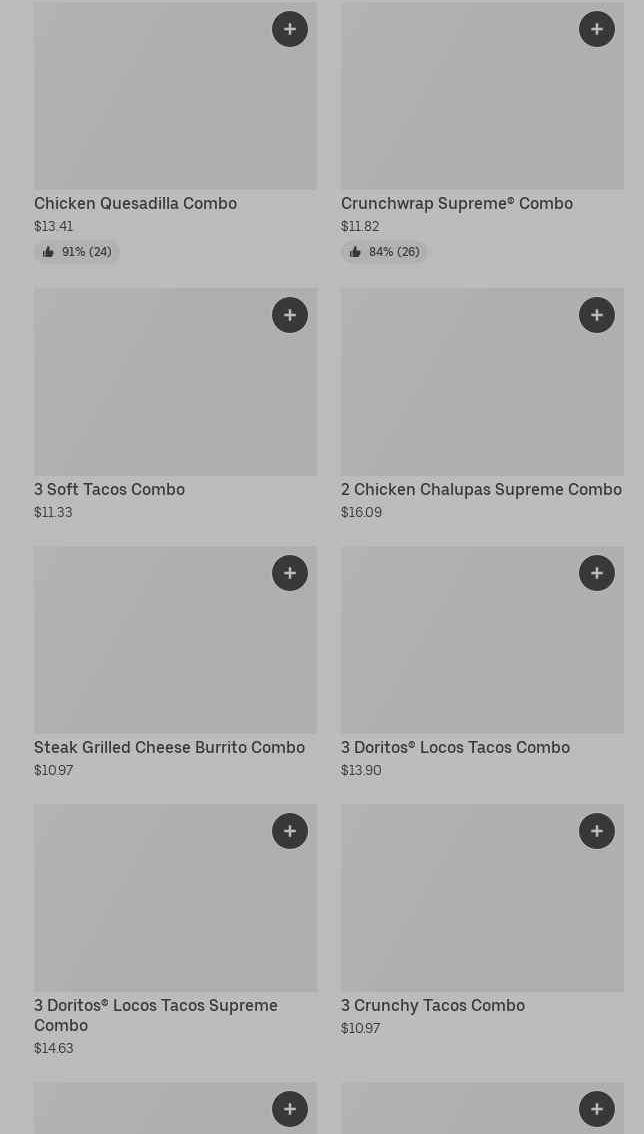Open the 3 Soft Tacos Combo item

point(109,490)
